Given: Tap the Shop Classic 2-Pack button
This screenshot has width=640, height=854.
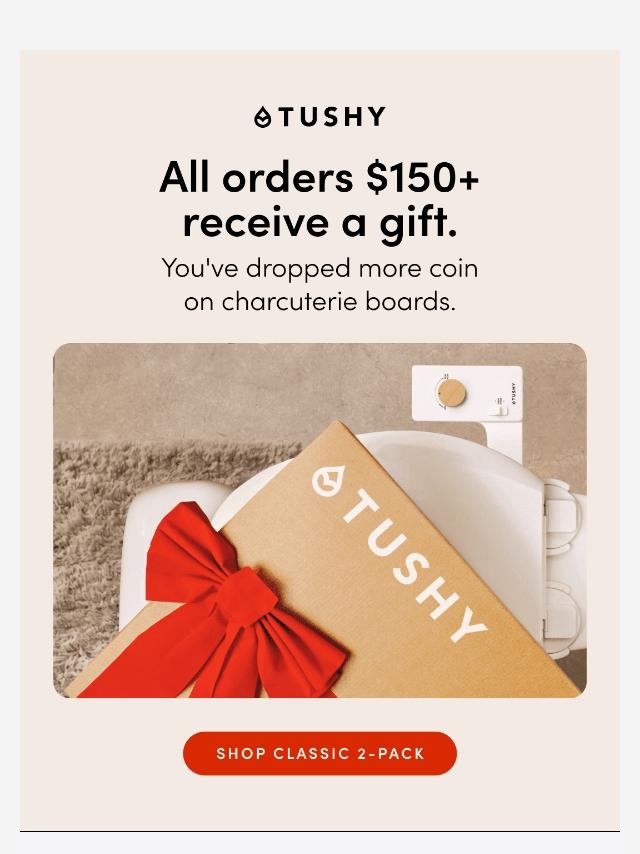Looking at the screenshot, I should pos(320,753).
